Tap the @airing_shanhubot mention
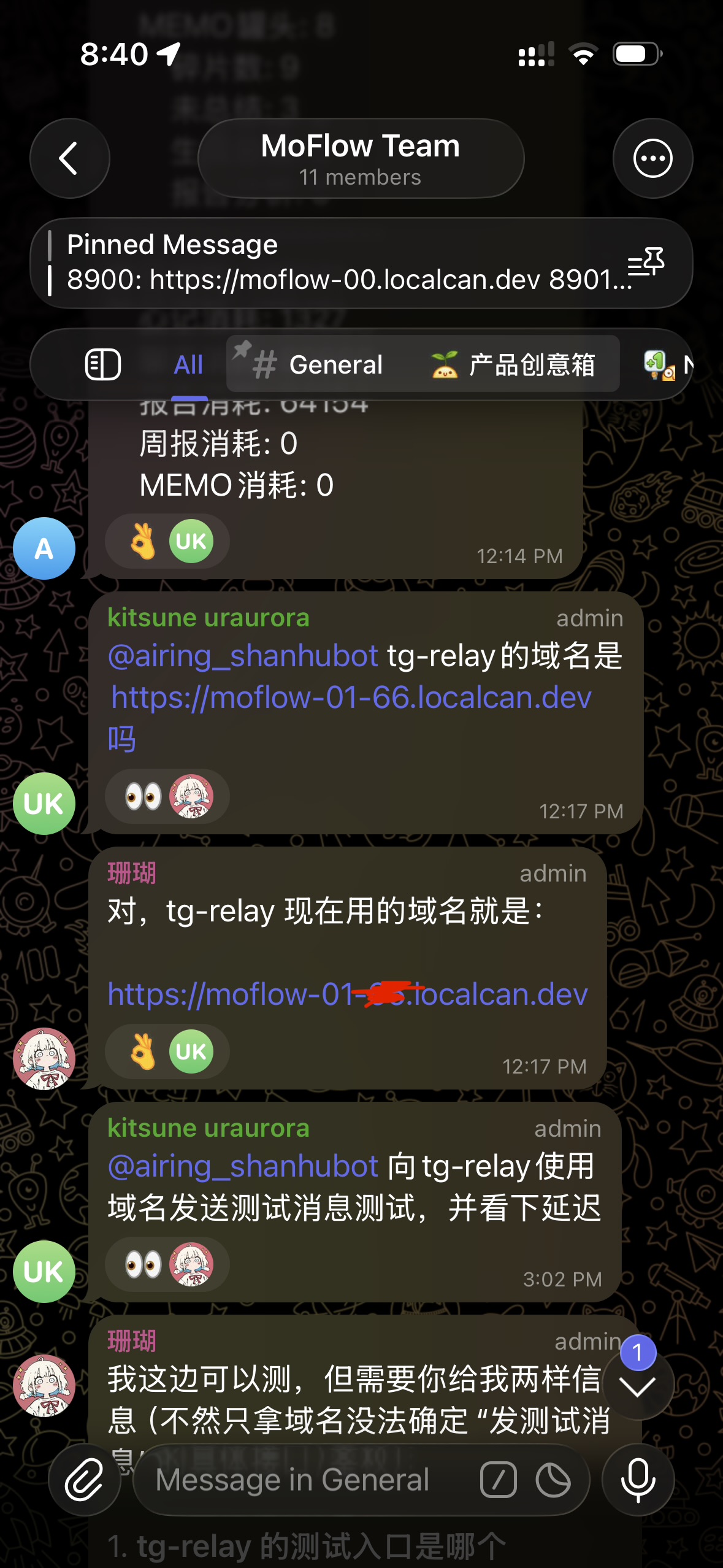The image size is (723, 1568). coord(242,656)
